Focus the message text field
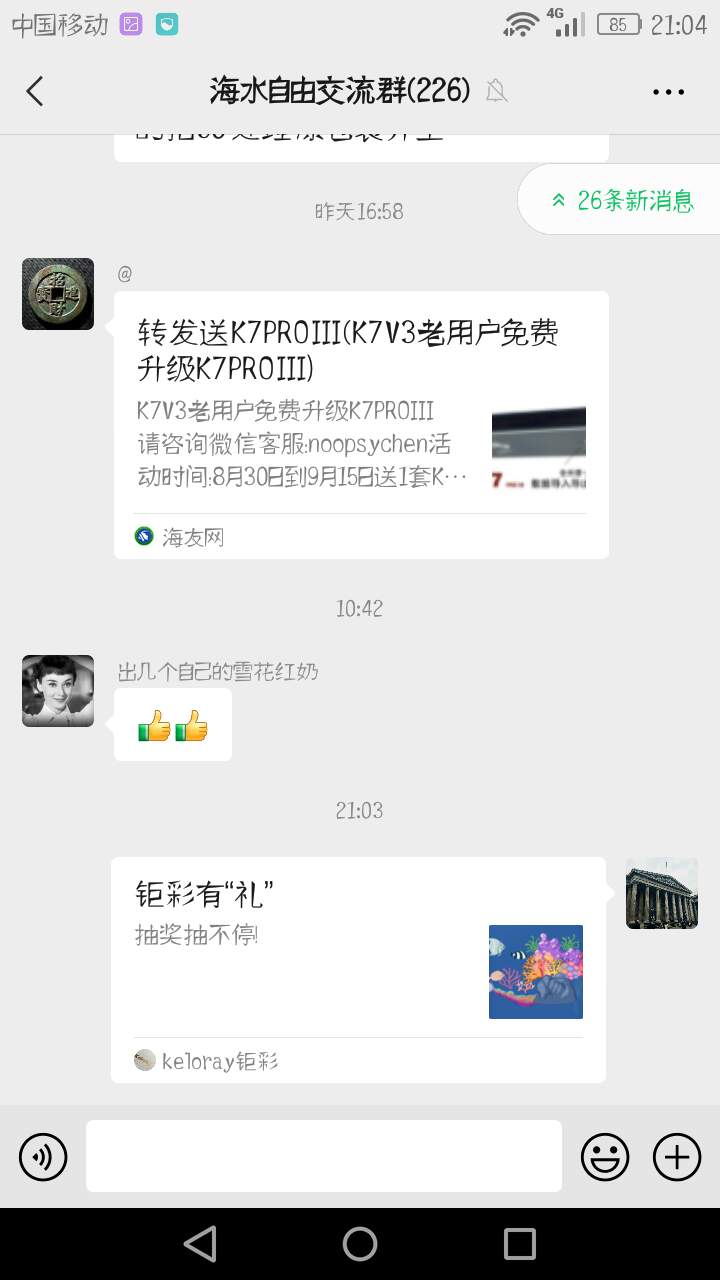 [323, 1156]
